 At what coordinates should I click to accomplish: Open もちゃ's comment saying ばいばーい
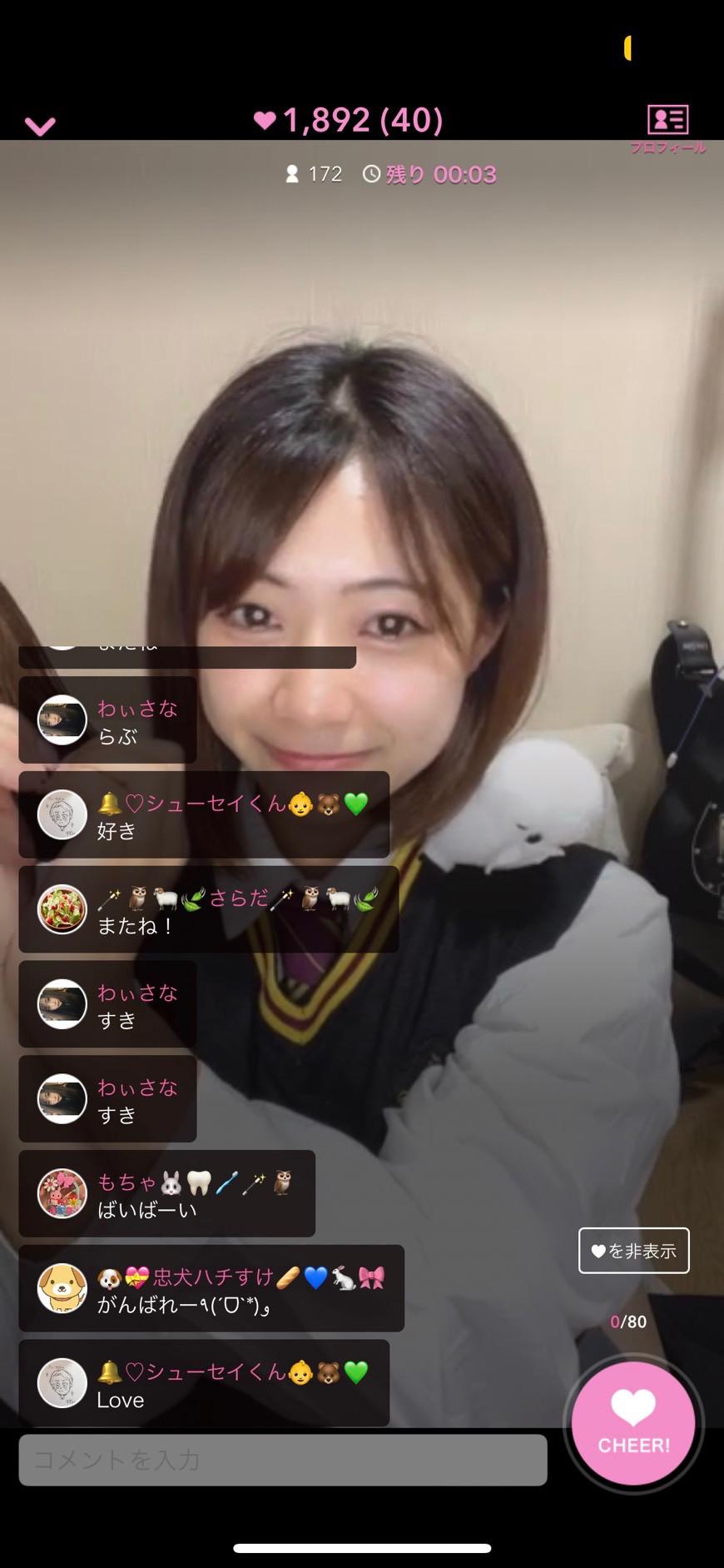pyautogui.click(x=166, y=1193)
